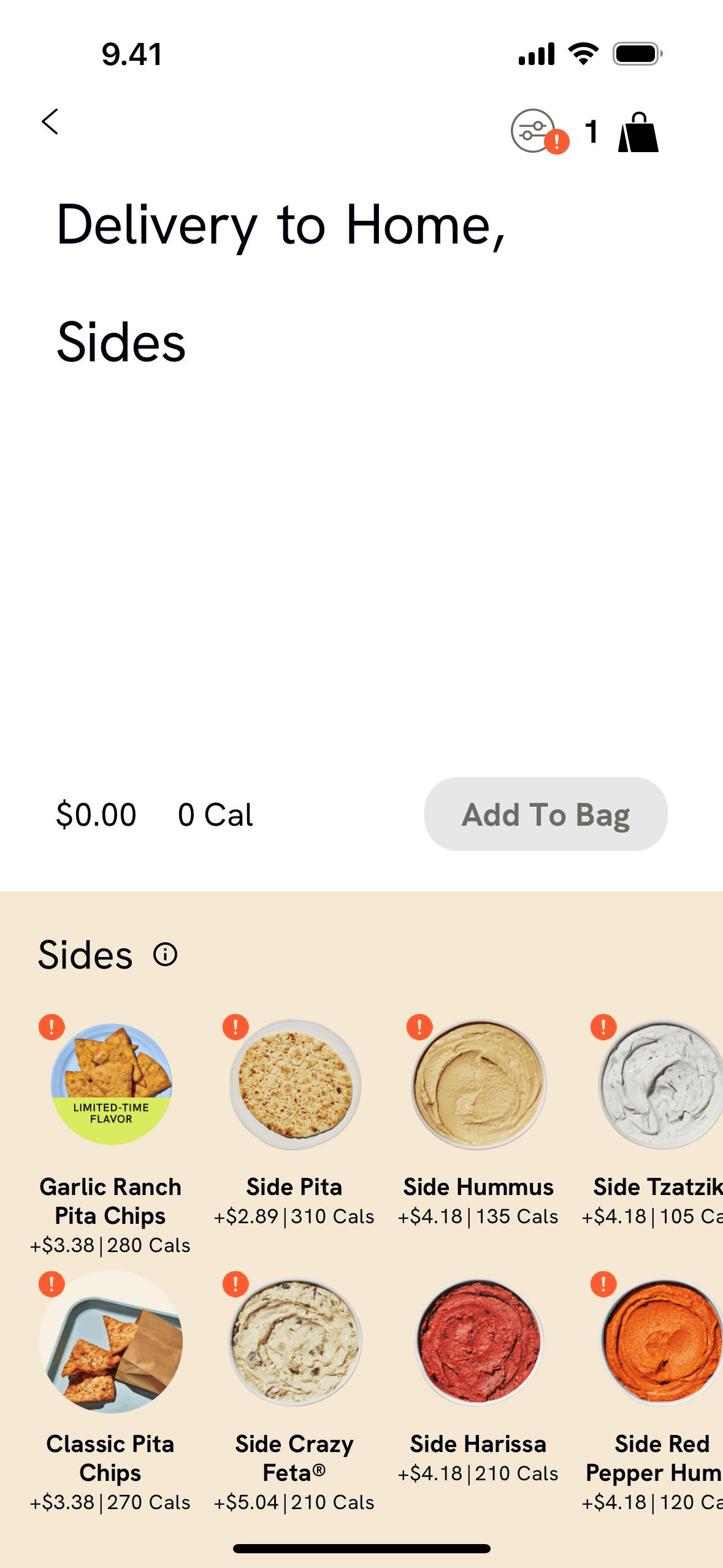Add Side Harissa to the order

point(479,1342)
